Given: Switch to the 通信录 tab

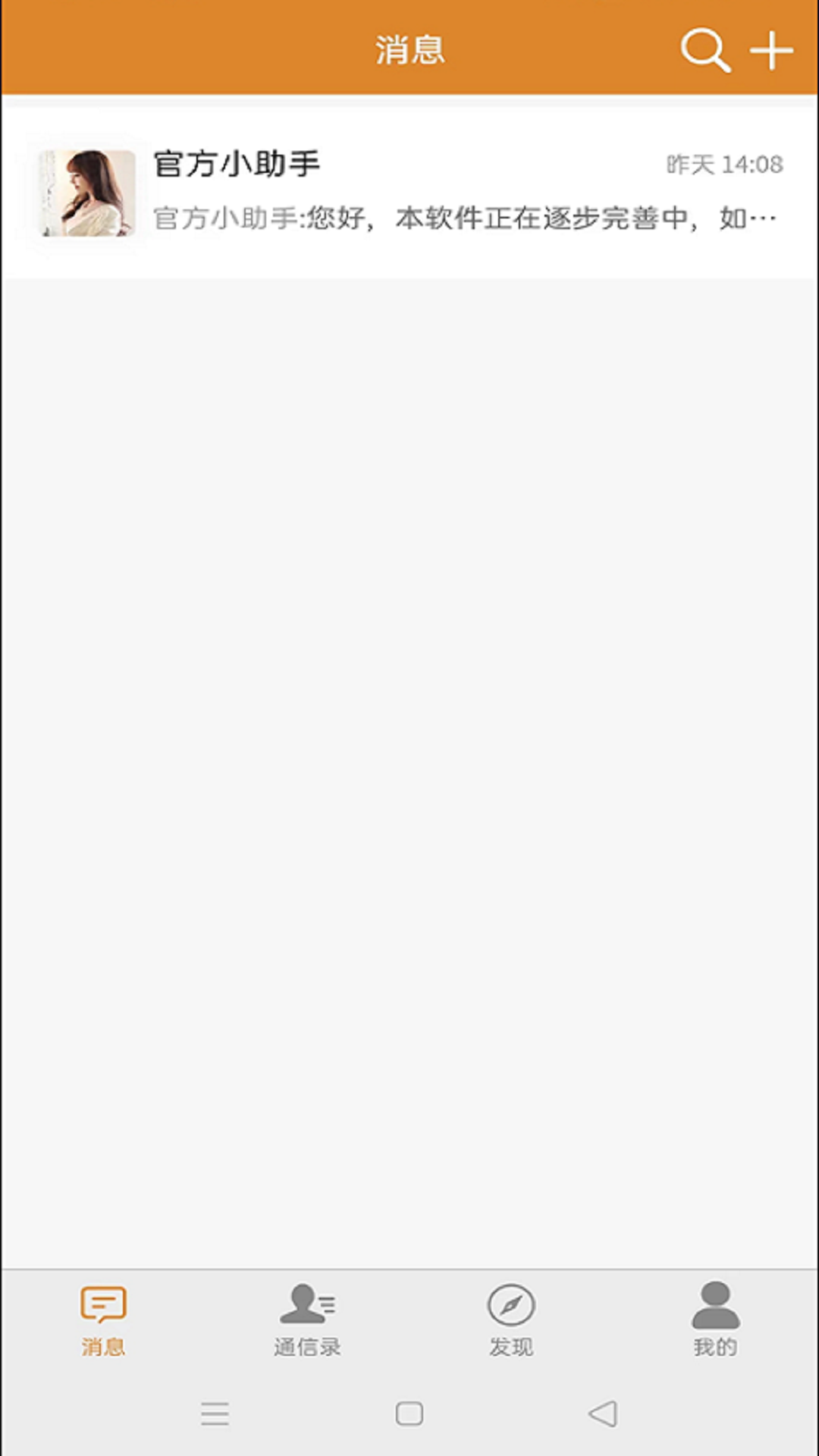Looking at the screenshot, I should point(307,1320).
